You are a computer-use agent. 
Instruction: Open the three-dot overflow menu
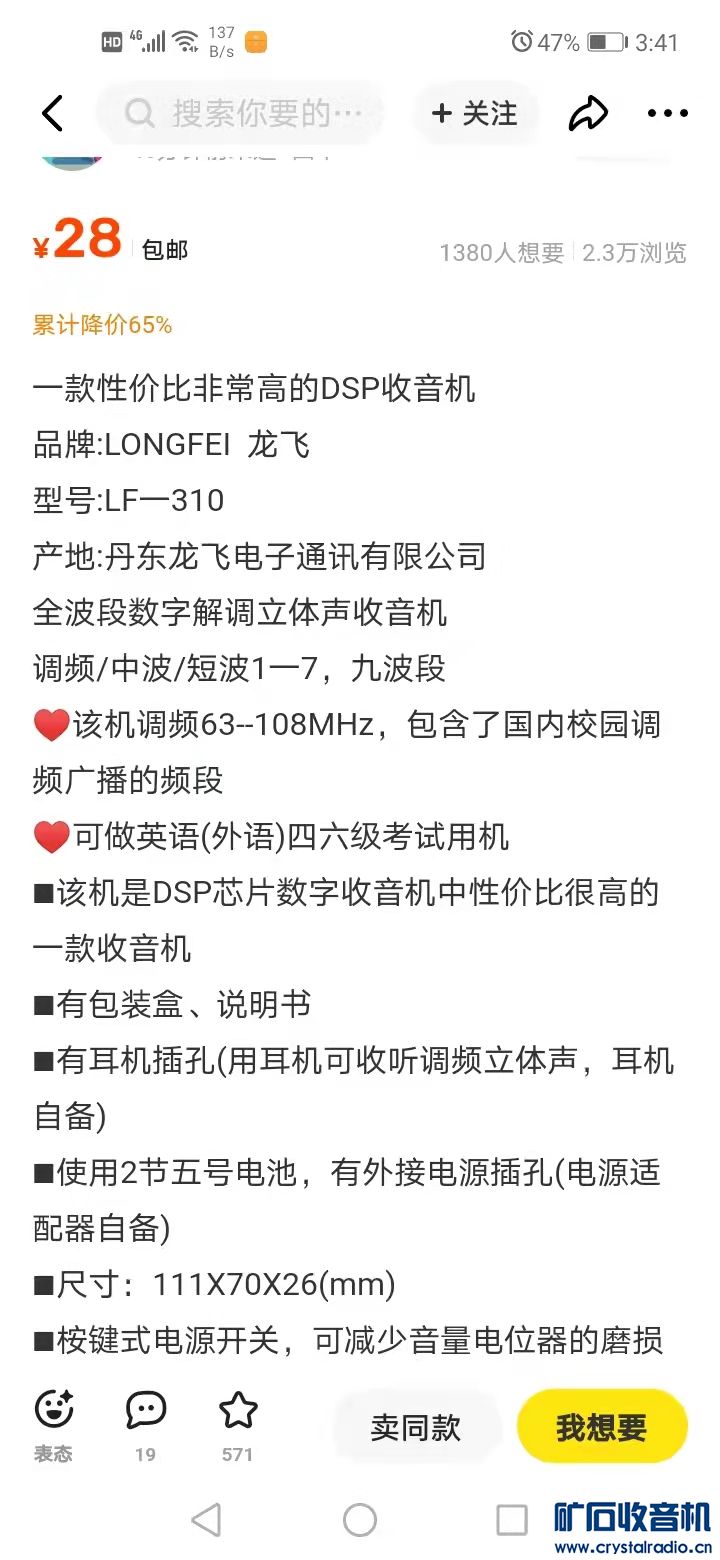(667, 114)
